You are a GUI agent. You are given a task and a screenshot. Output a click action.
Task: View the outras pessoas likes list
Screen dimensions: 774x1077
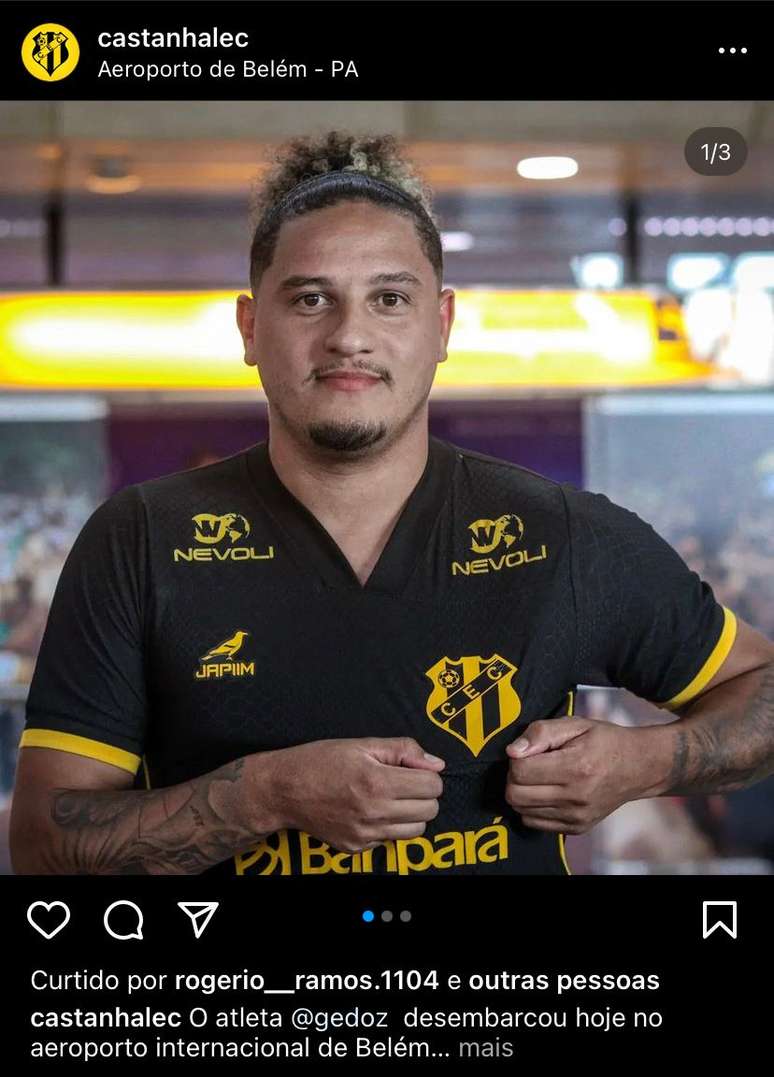point(563,980)
